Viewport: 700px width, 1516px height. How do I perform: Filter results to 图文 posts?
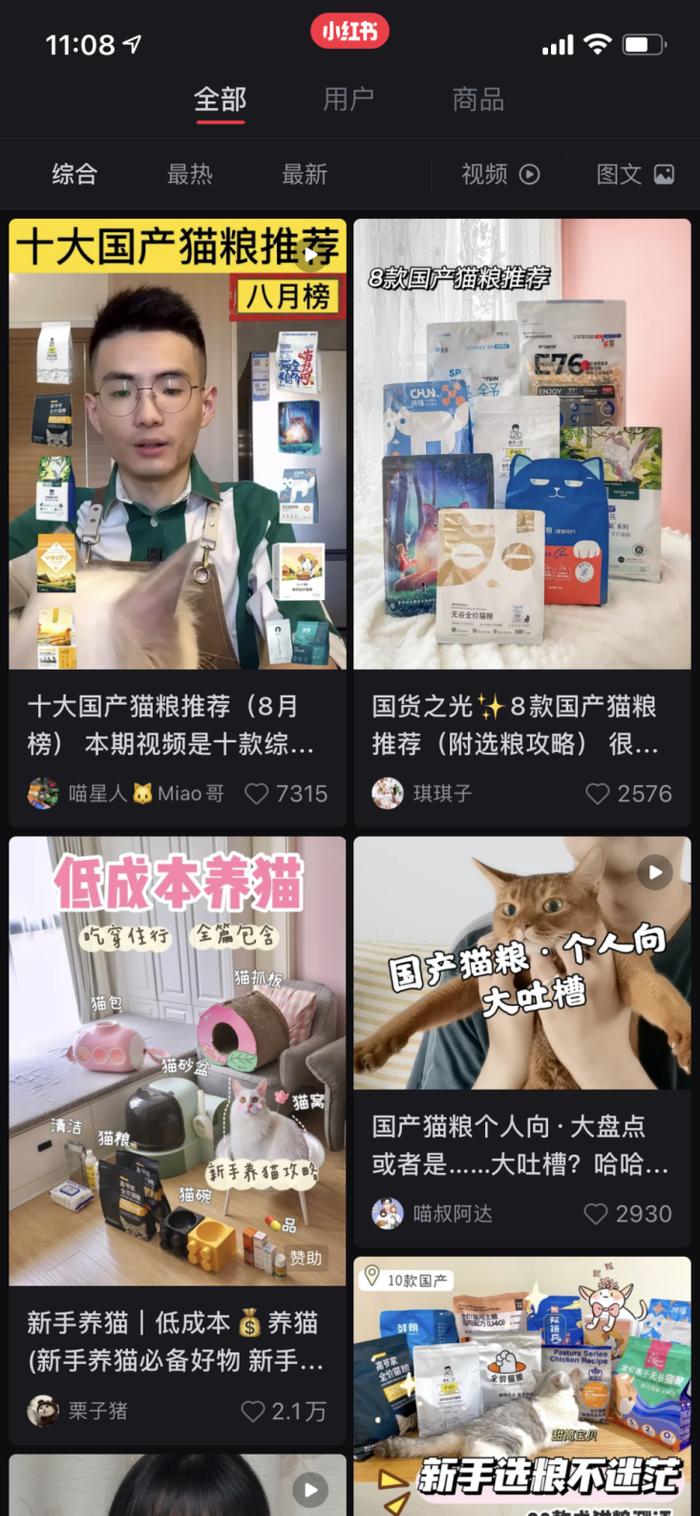point(635,174)
